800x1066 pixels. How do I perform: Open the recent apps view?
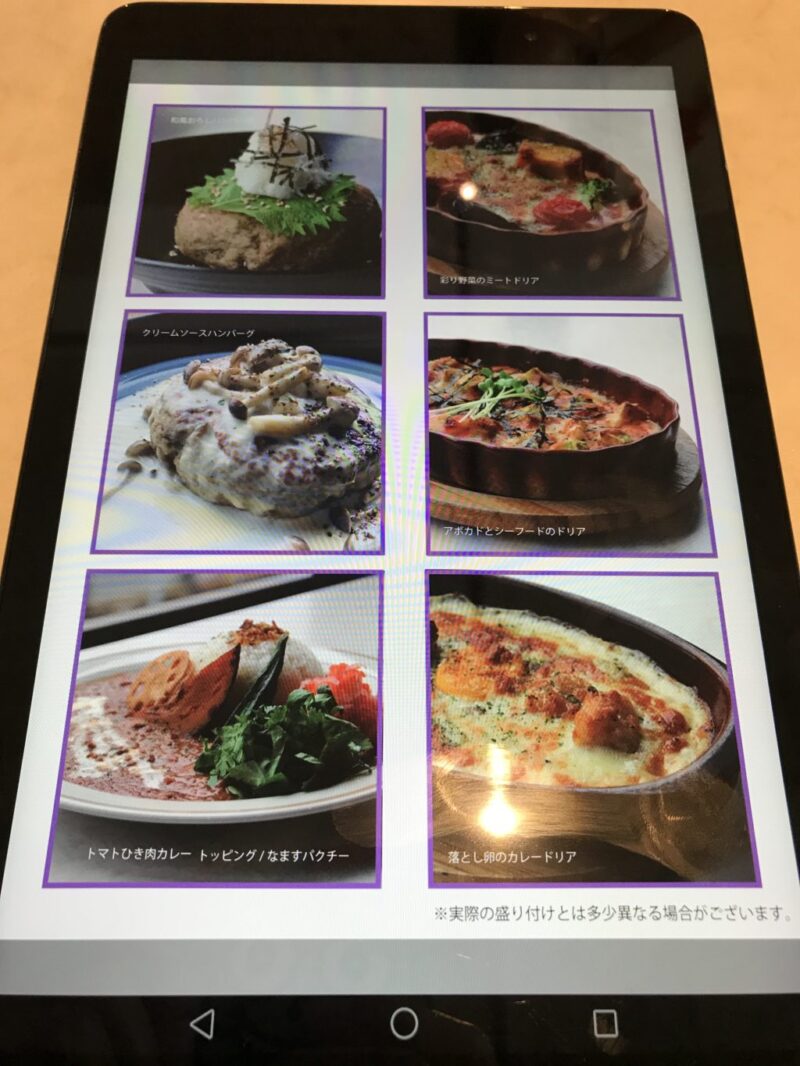(605, 1023)
